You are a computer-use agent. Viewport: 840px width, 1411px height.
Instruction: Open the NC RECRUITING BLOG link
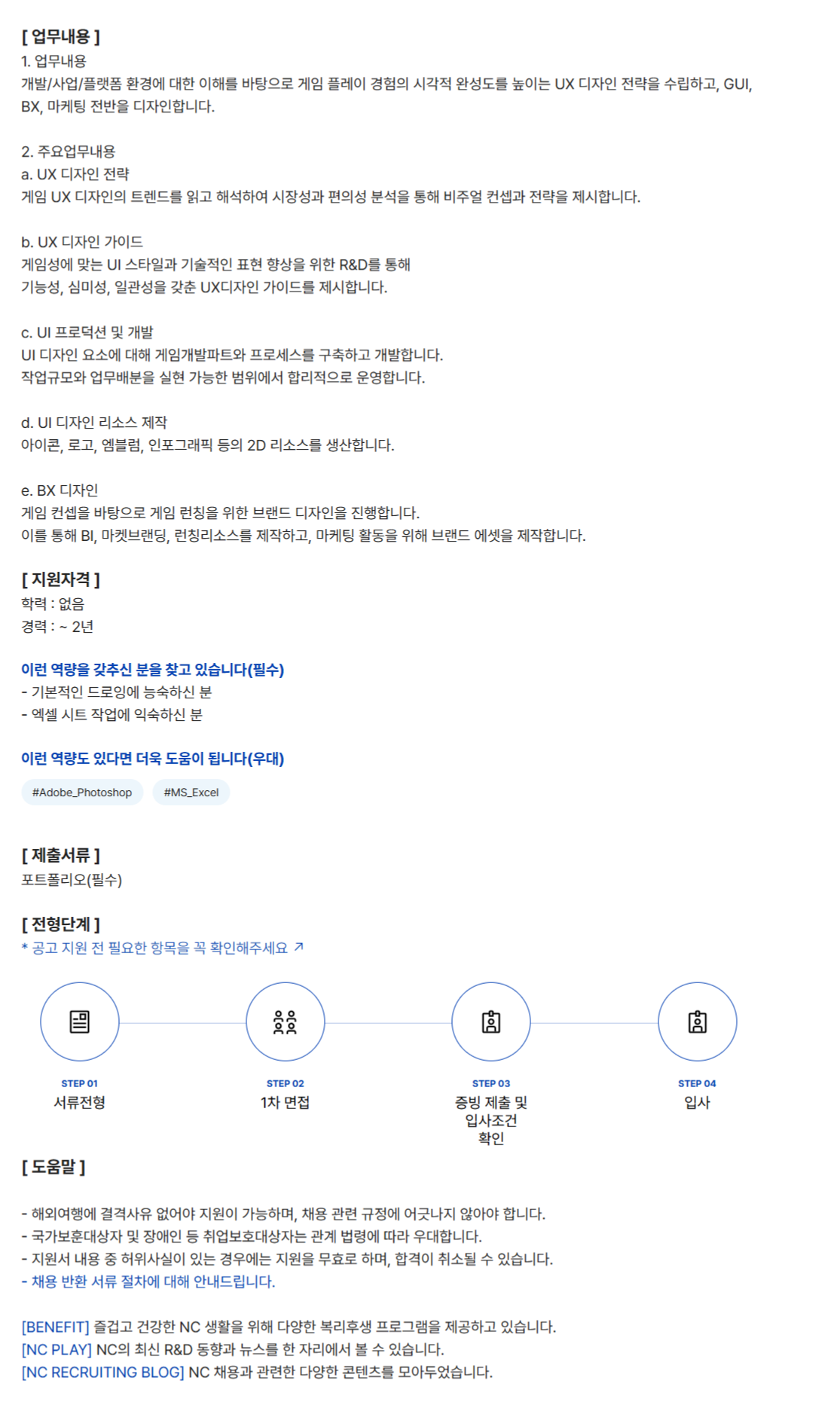pos(102,1372)
